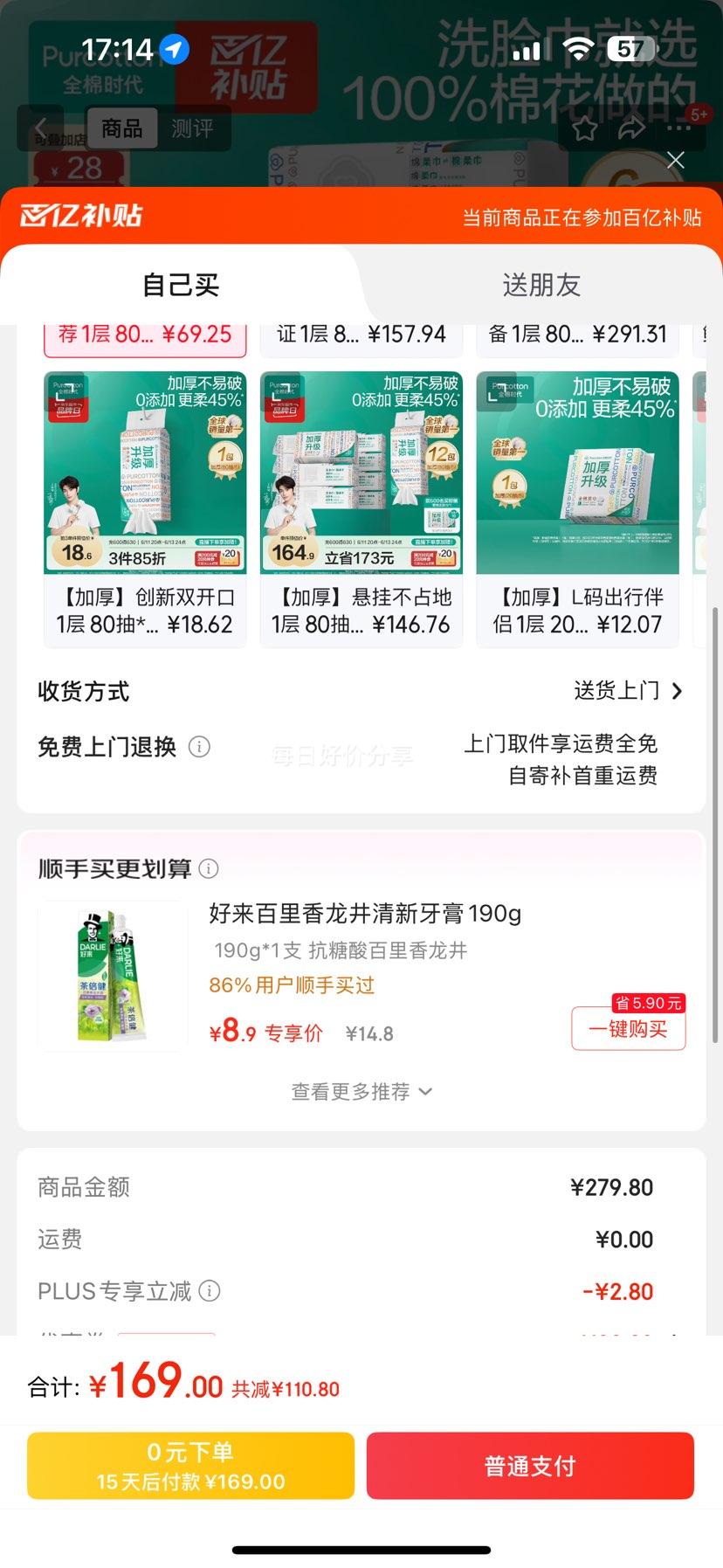
Task: Tap 普通支付 to pay normally
Action: coord(528,1466)
